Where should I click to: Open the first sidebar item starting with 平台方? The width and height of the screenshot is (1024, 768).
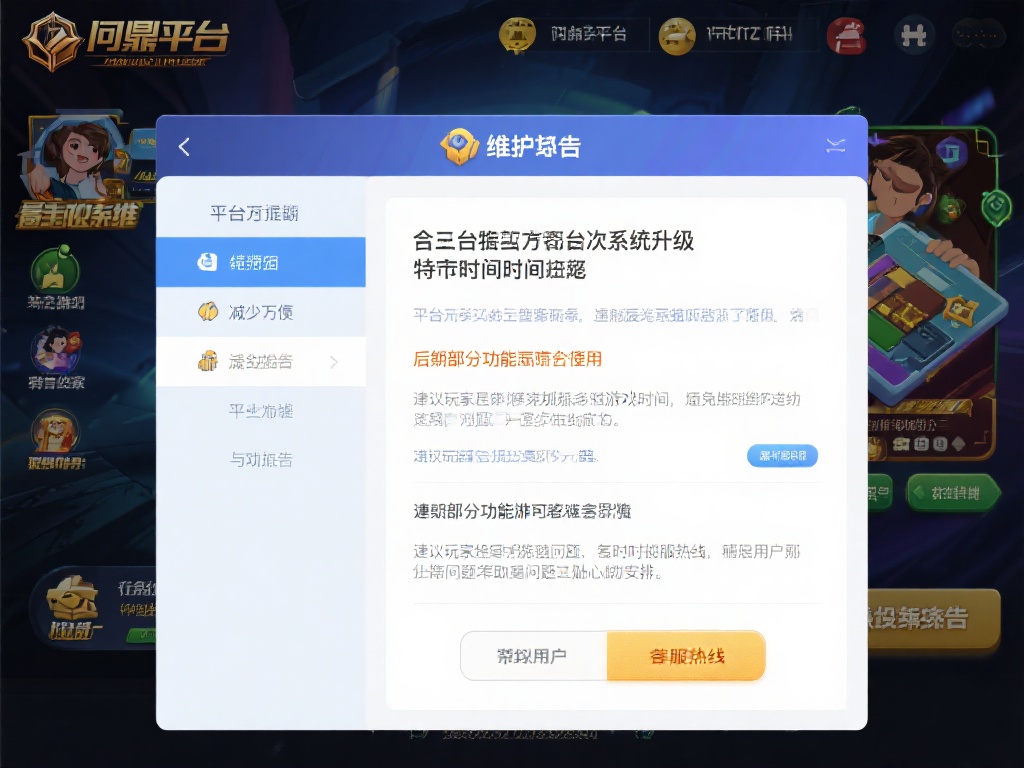click(254, 213)
